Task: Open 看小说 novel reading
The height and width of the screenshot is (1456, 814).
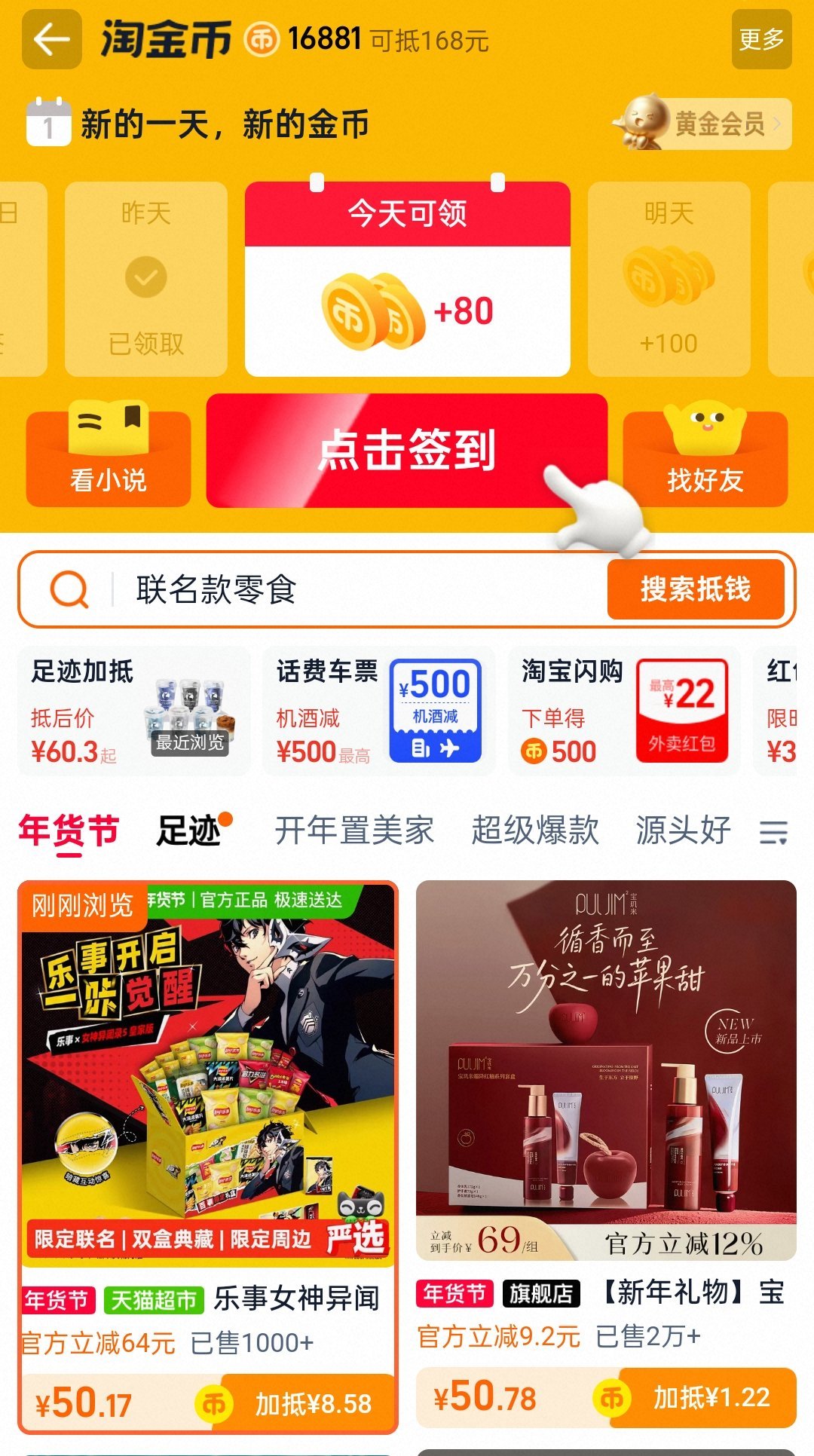Action: tap(108, 461)
